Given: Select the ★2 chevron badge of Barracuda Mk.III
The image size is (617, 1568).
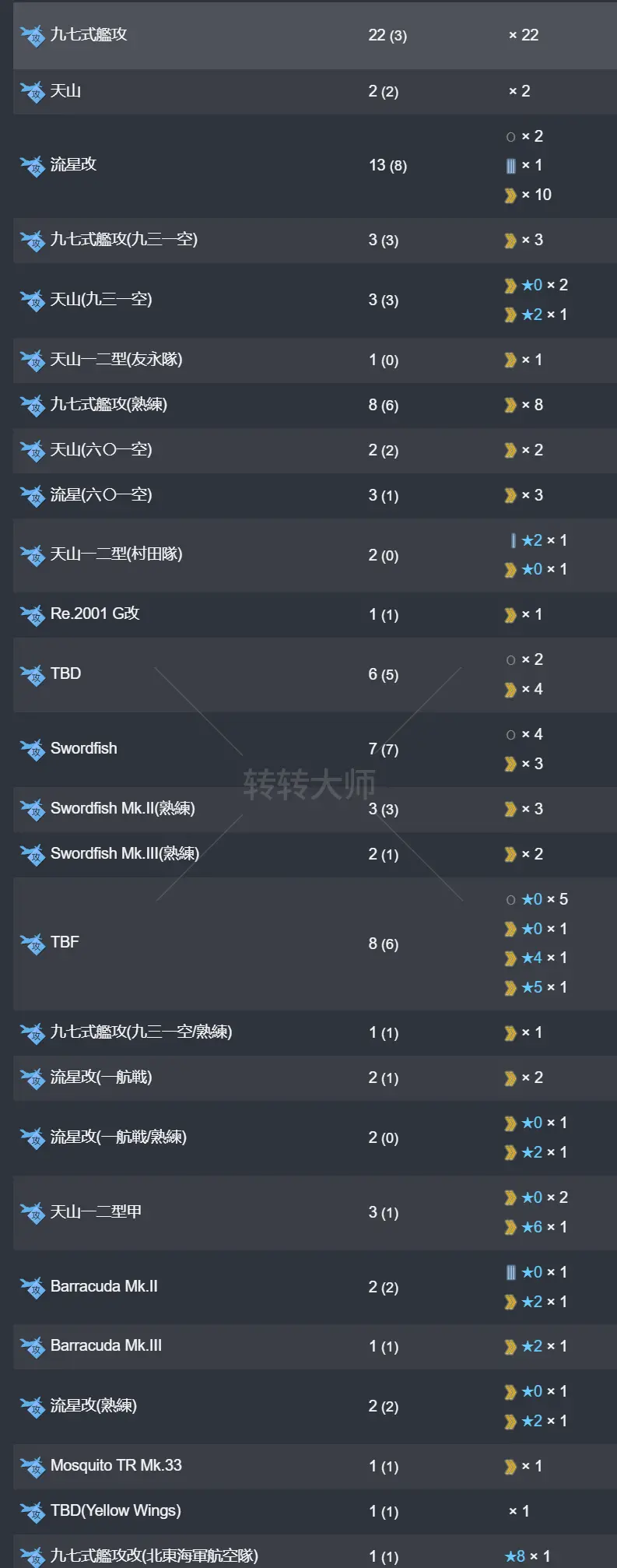Looking at the screenshot, I should click(535, 1346).
